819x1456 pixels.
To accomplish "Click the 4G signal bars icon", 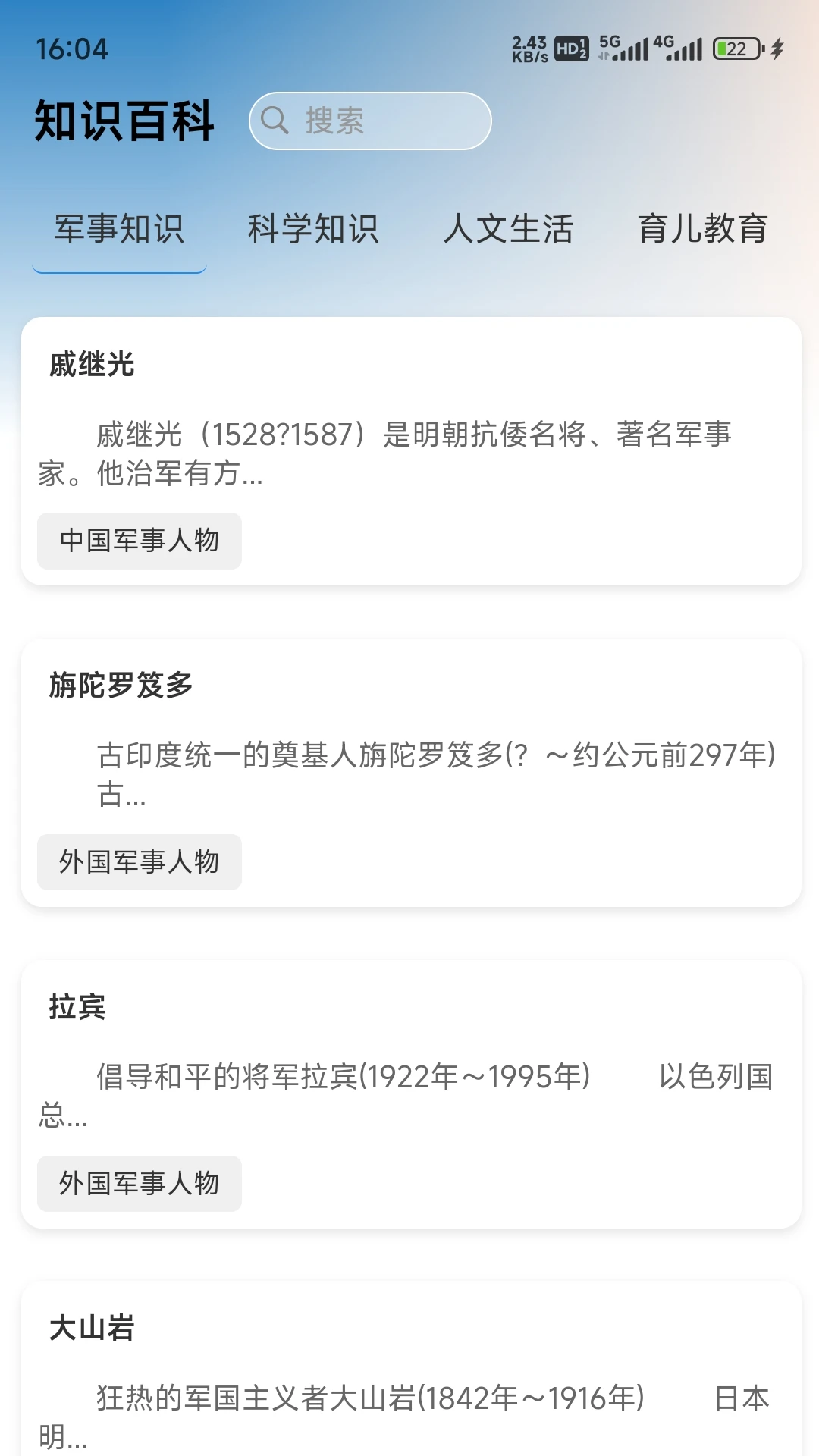I will point(681,47).
